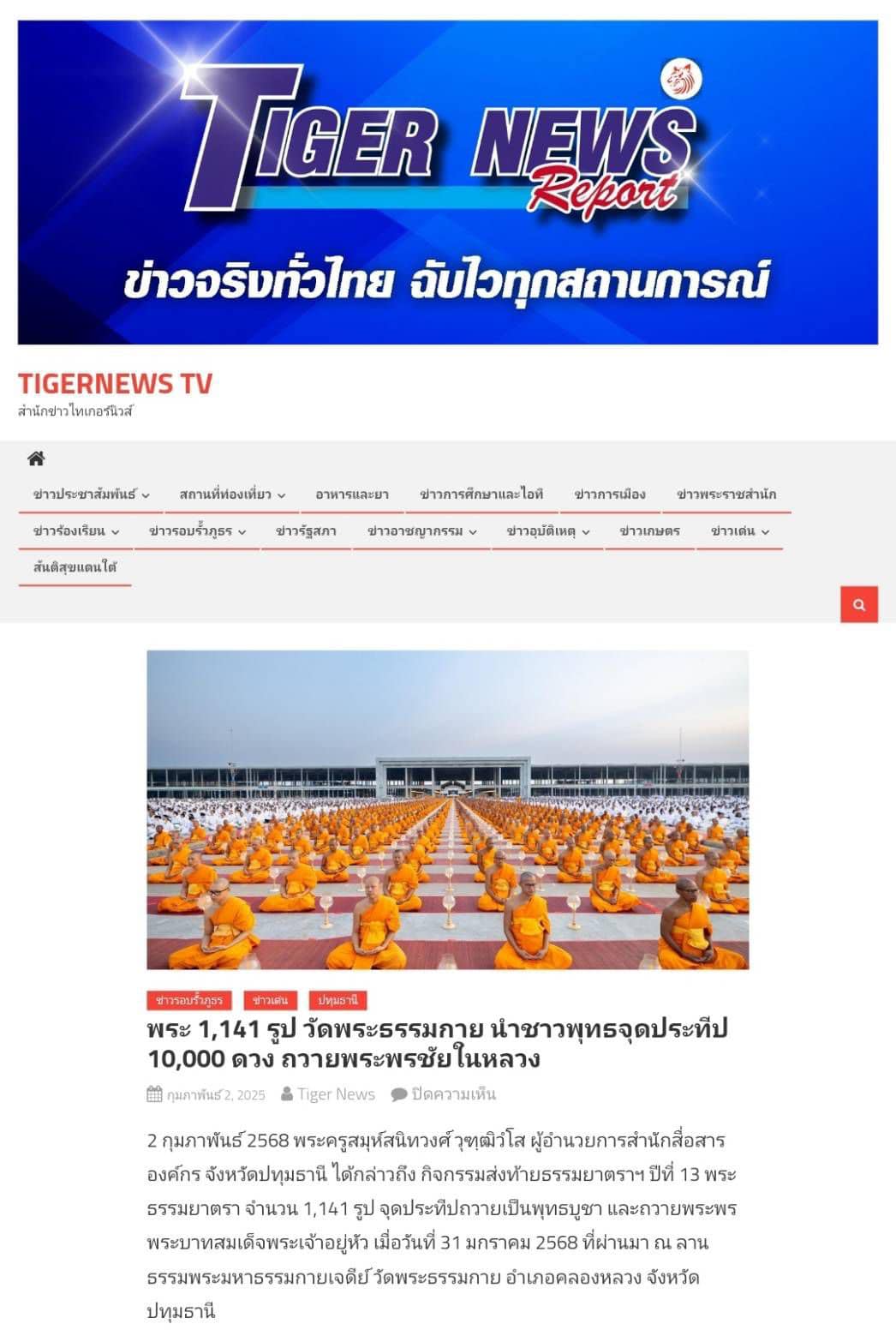Expand the ข่าวอุบัติเหตุ dropdown
The width and height of the screenshot is (896, 1342).
(586, 532)
